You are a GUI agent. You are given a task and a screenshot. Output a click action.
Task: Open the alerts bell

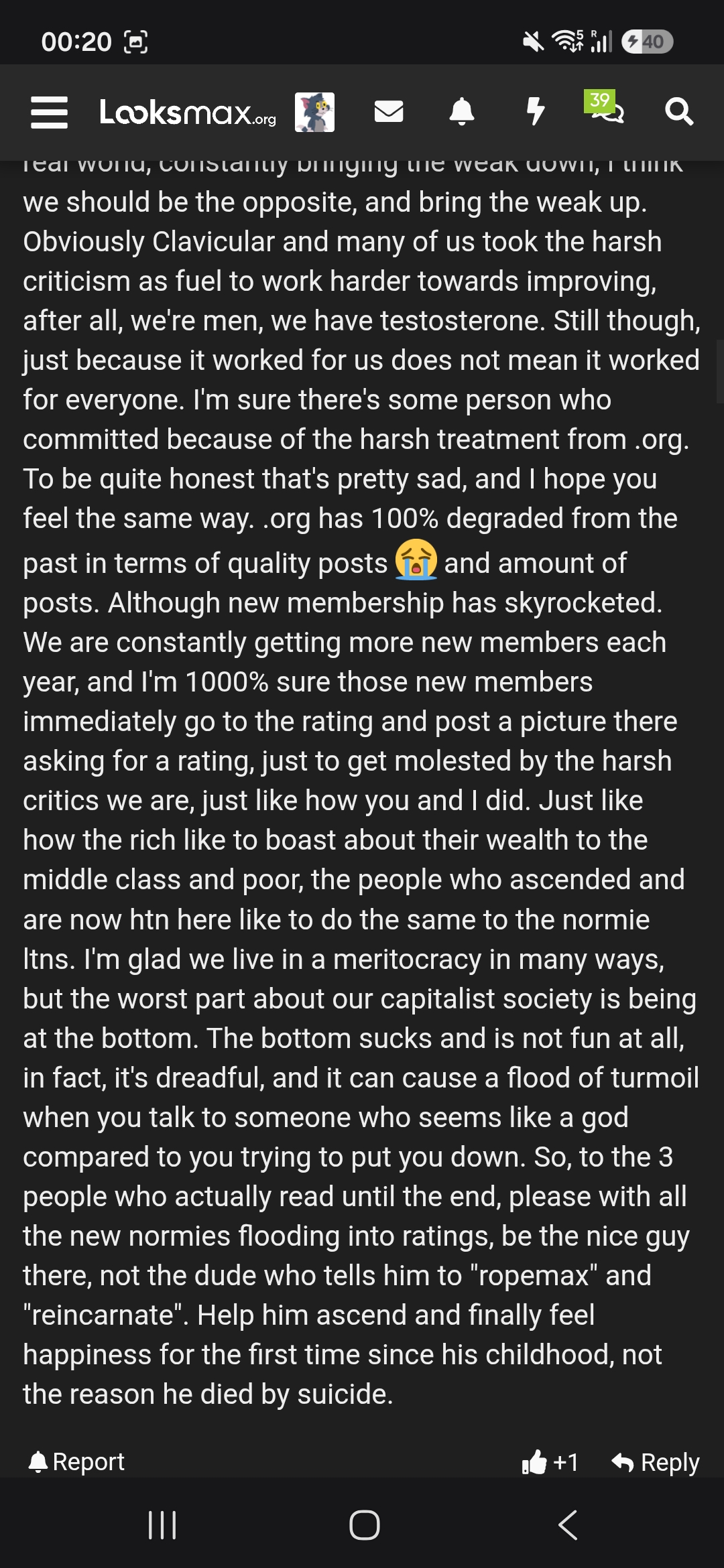pos(462,112)
